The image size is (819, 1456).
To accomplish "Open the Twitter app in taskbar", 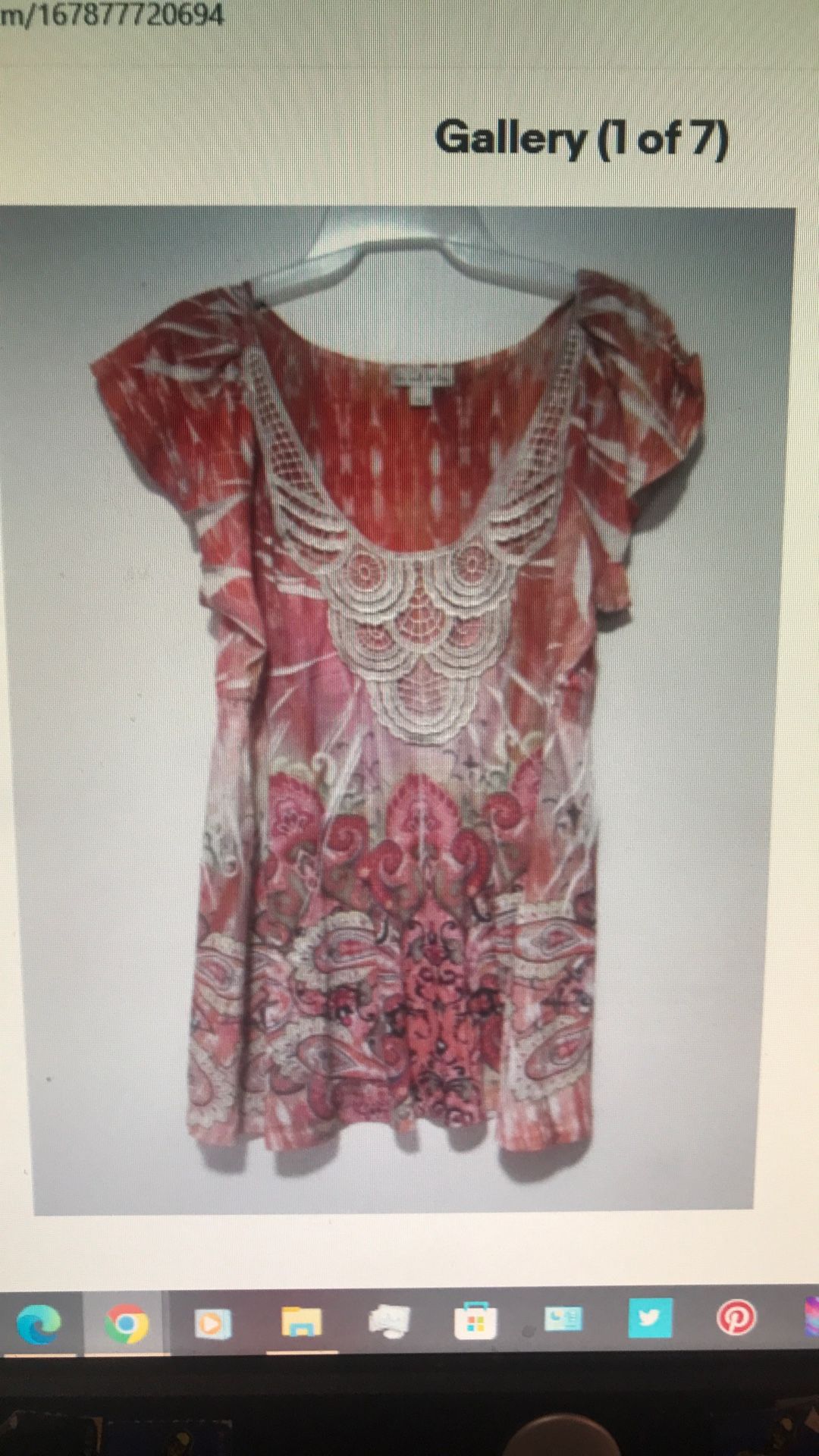I will [x=650, y=1317].
